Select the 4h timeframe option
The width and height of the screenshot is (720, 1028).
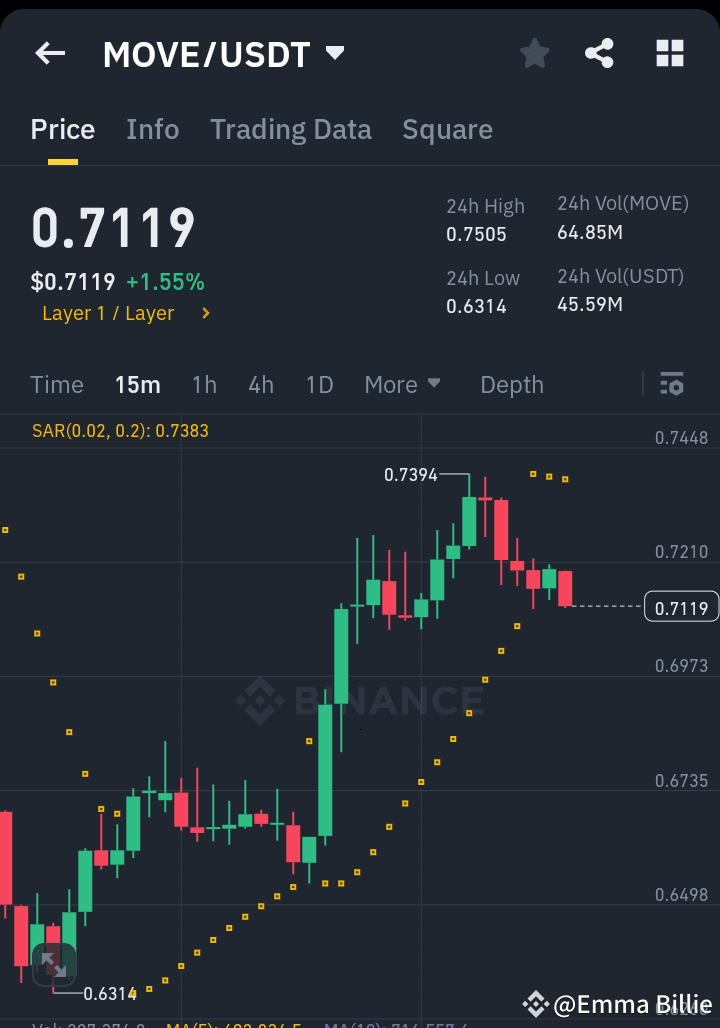pyautogui.click(x=261, y=384)
